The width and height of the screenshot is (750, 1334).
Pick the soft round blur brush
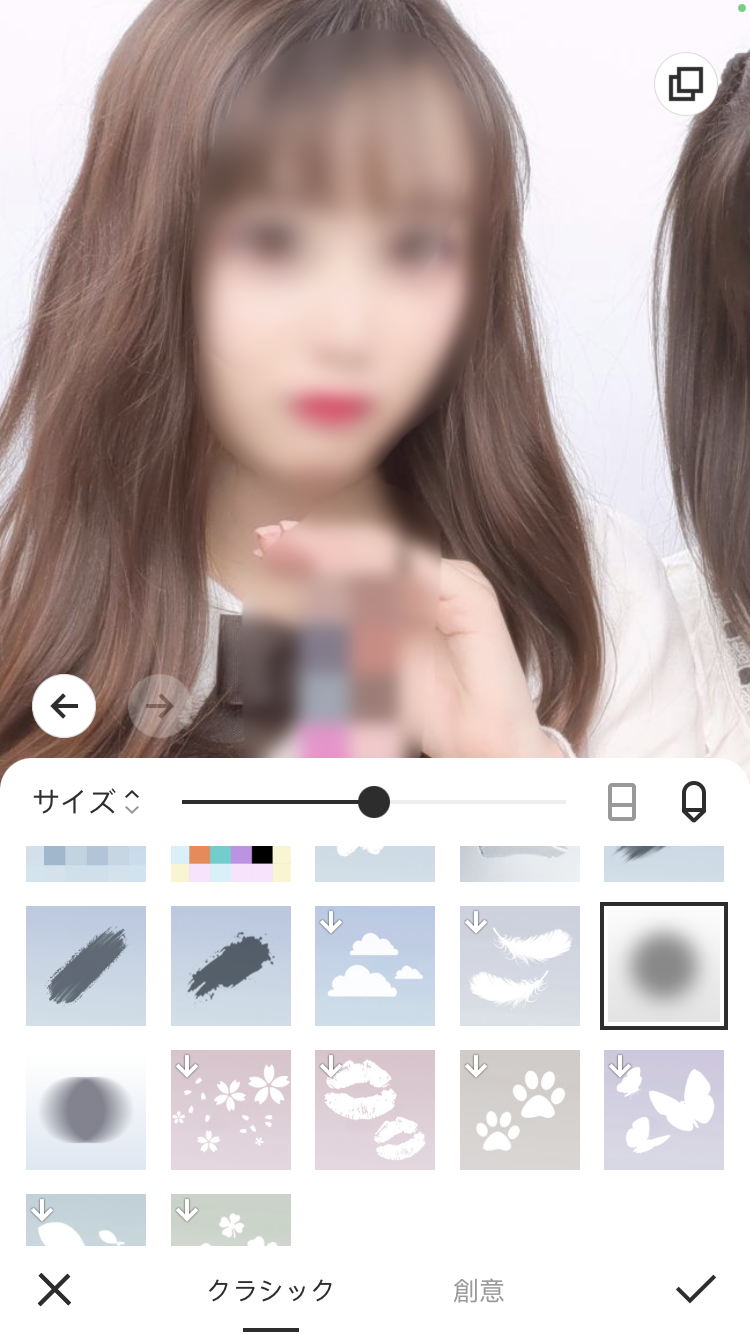(664, 966)
